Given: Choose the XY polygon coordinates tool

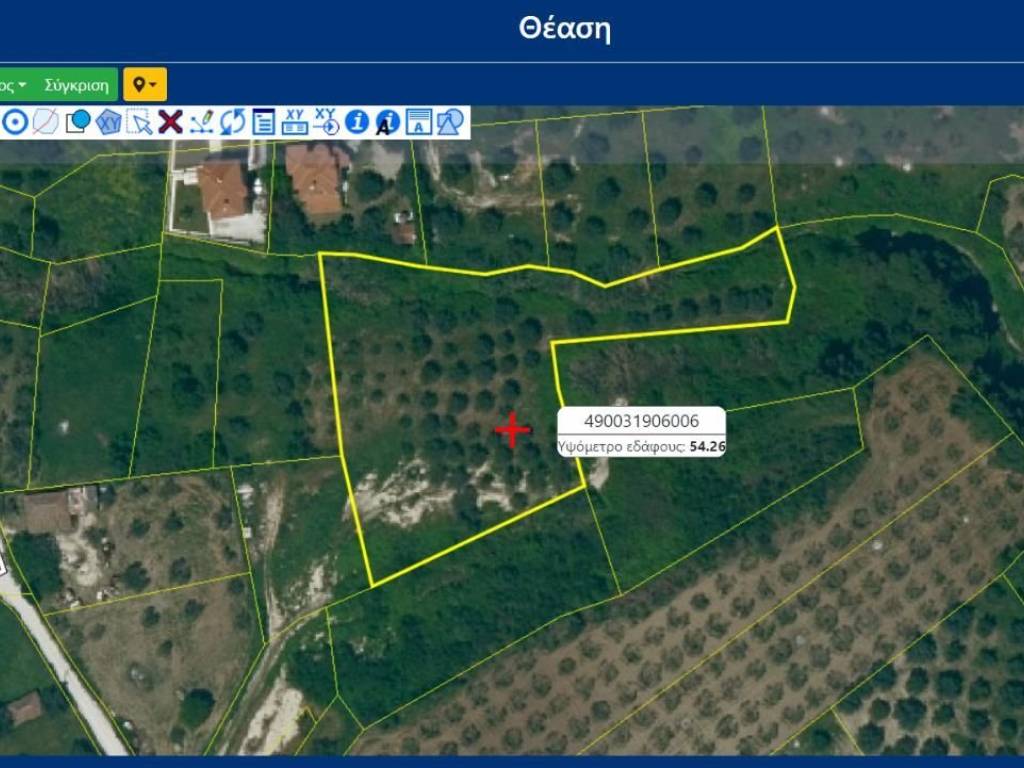Looking at the screenshot, I should [x=108, y=122].
